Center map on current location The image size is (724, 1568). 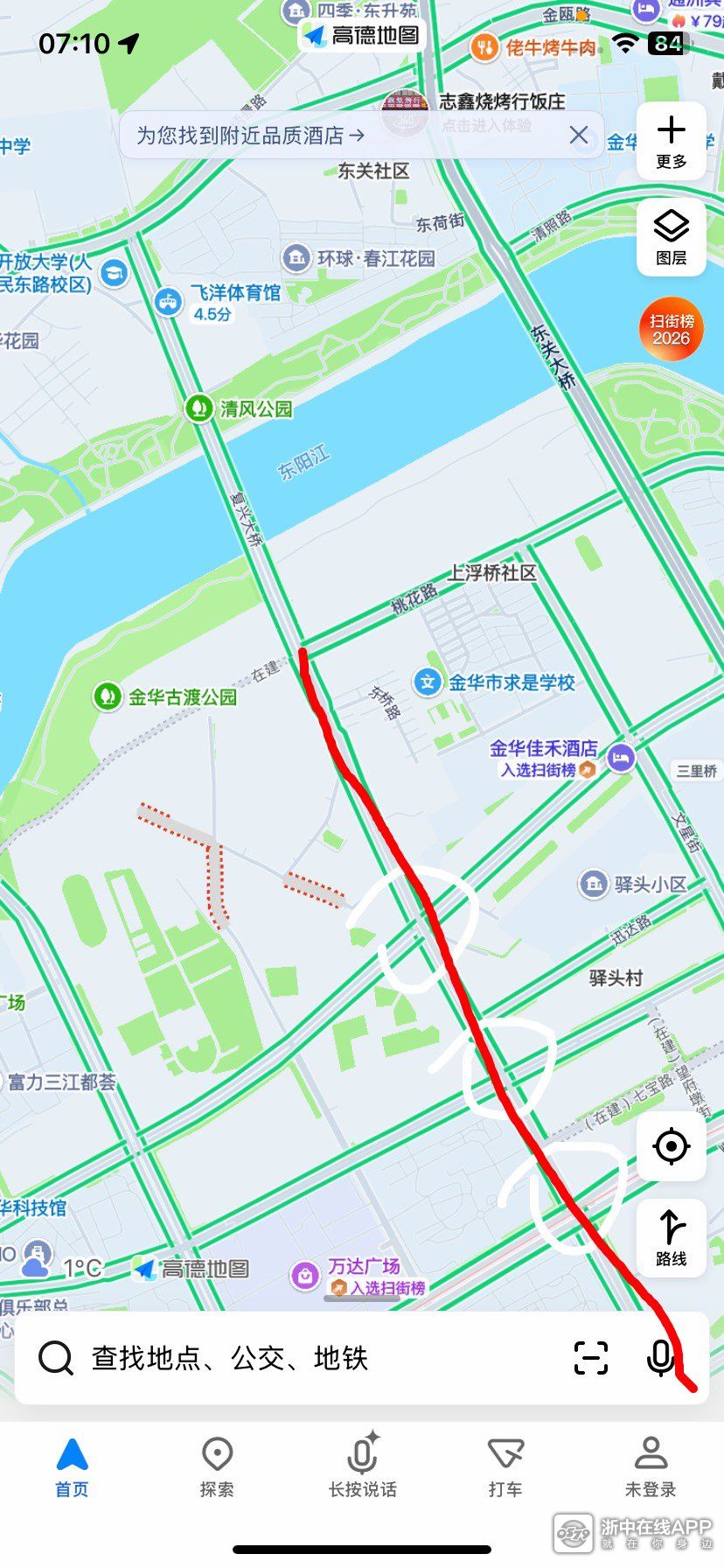click(x=671, y=1145)
